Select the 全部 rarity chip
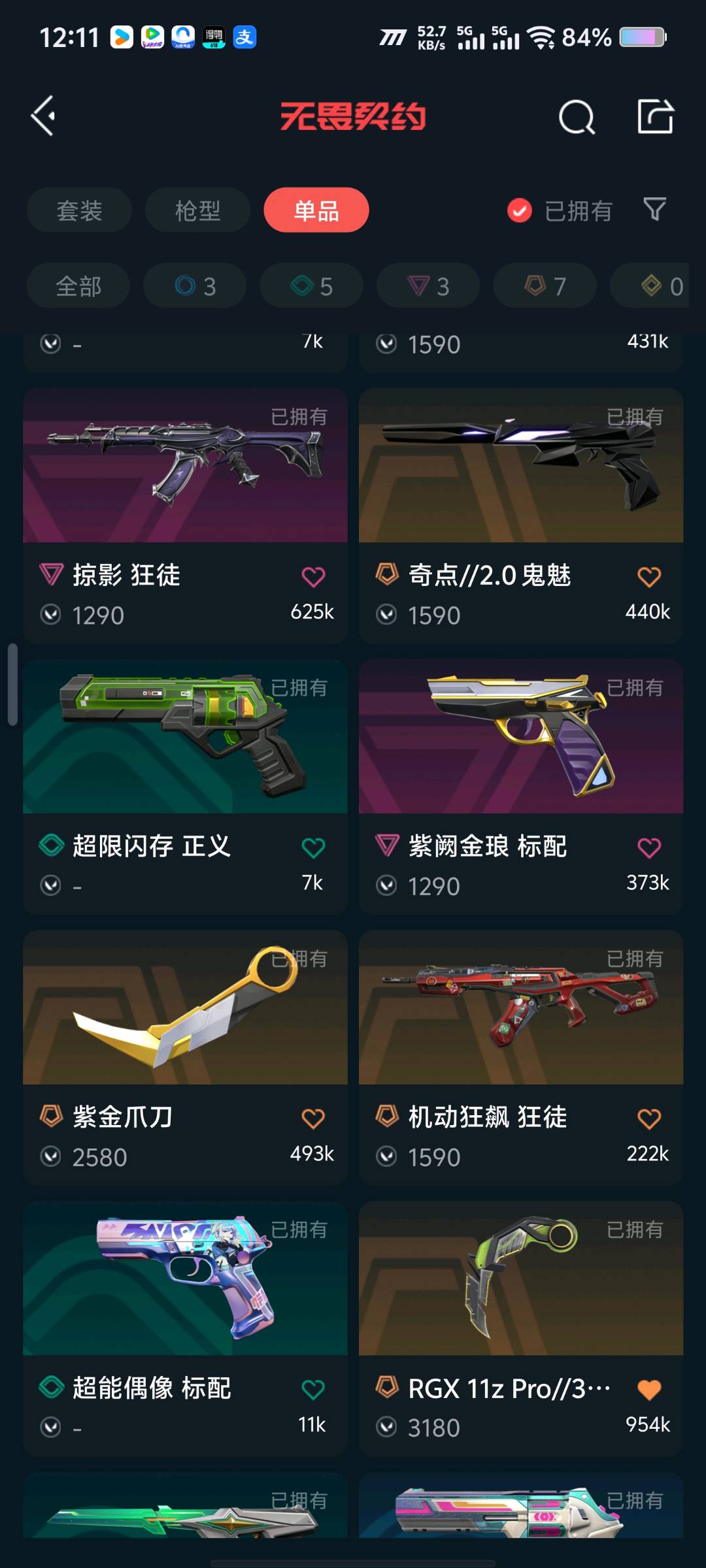 78,286
